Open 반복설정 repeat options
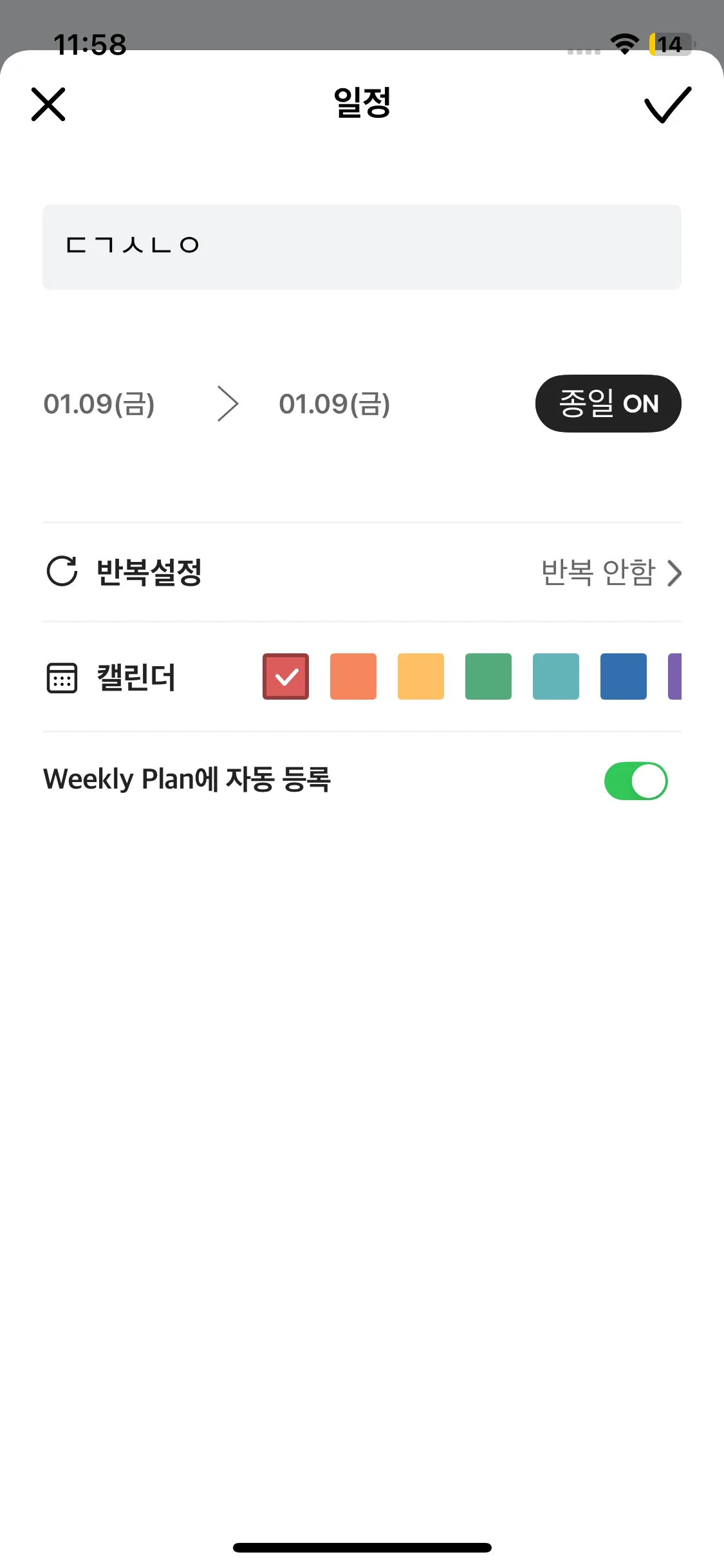This screenshot has width=724, height=1568. coord(362,572)
